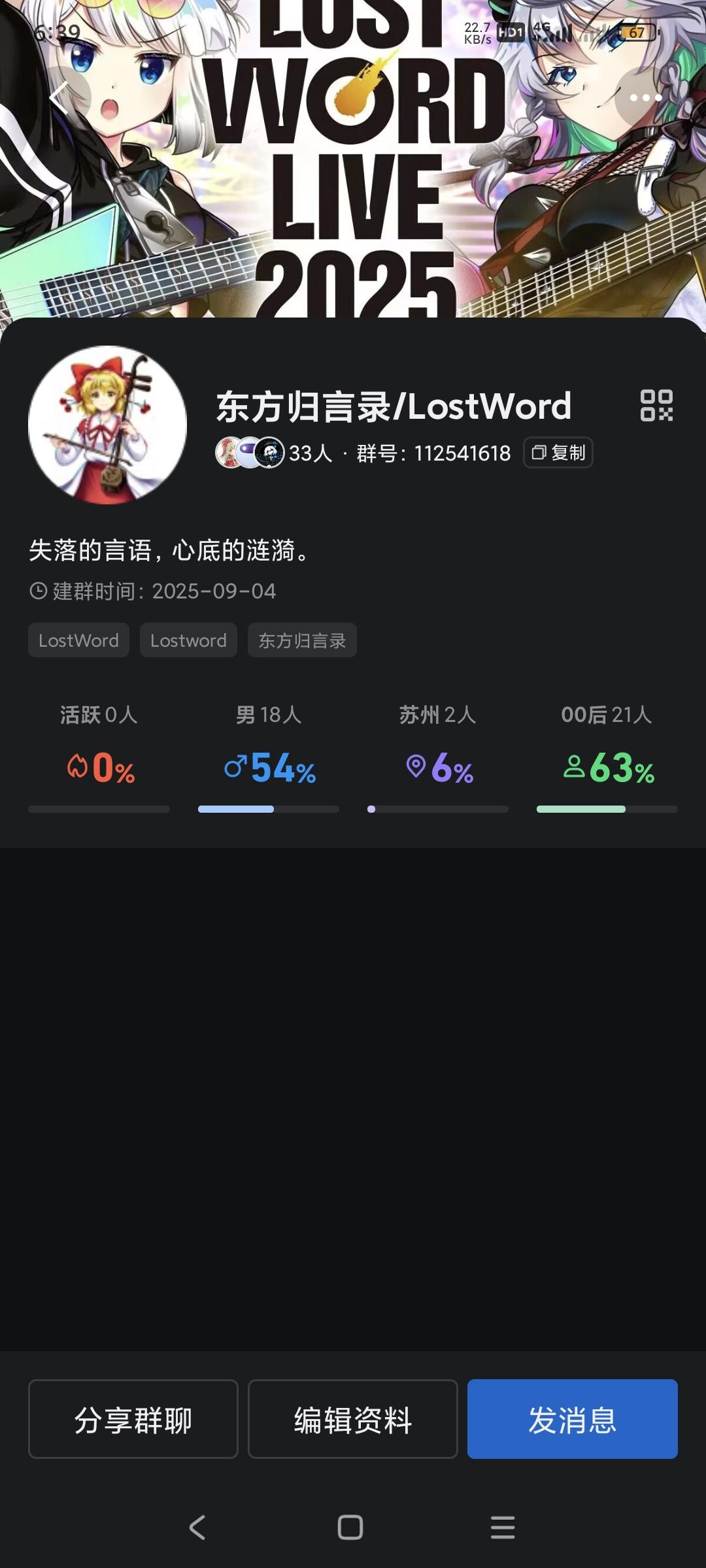This screenshot has width=706, height=1568.
Task: Tap the back arrow at top left
Action: 59,97
